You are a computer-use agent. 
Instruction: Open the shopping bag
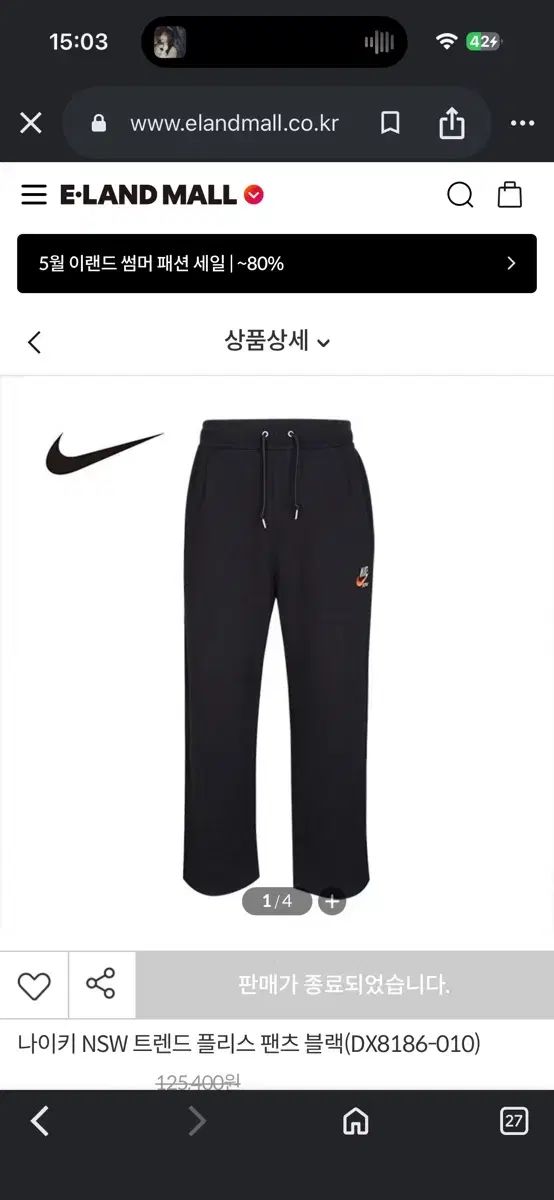coord(510,194)
